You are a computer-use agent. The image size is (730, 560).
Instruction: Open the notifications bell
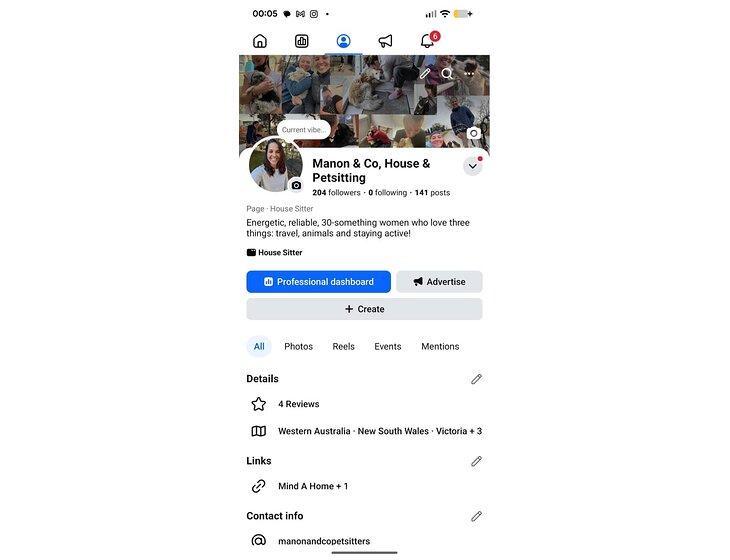[427, 41]
